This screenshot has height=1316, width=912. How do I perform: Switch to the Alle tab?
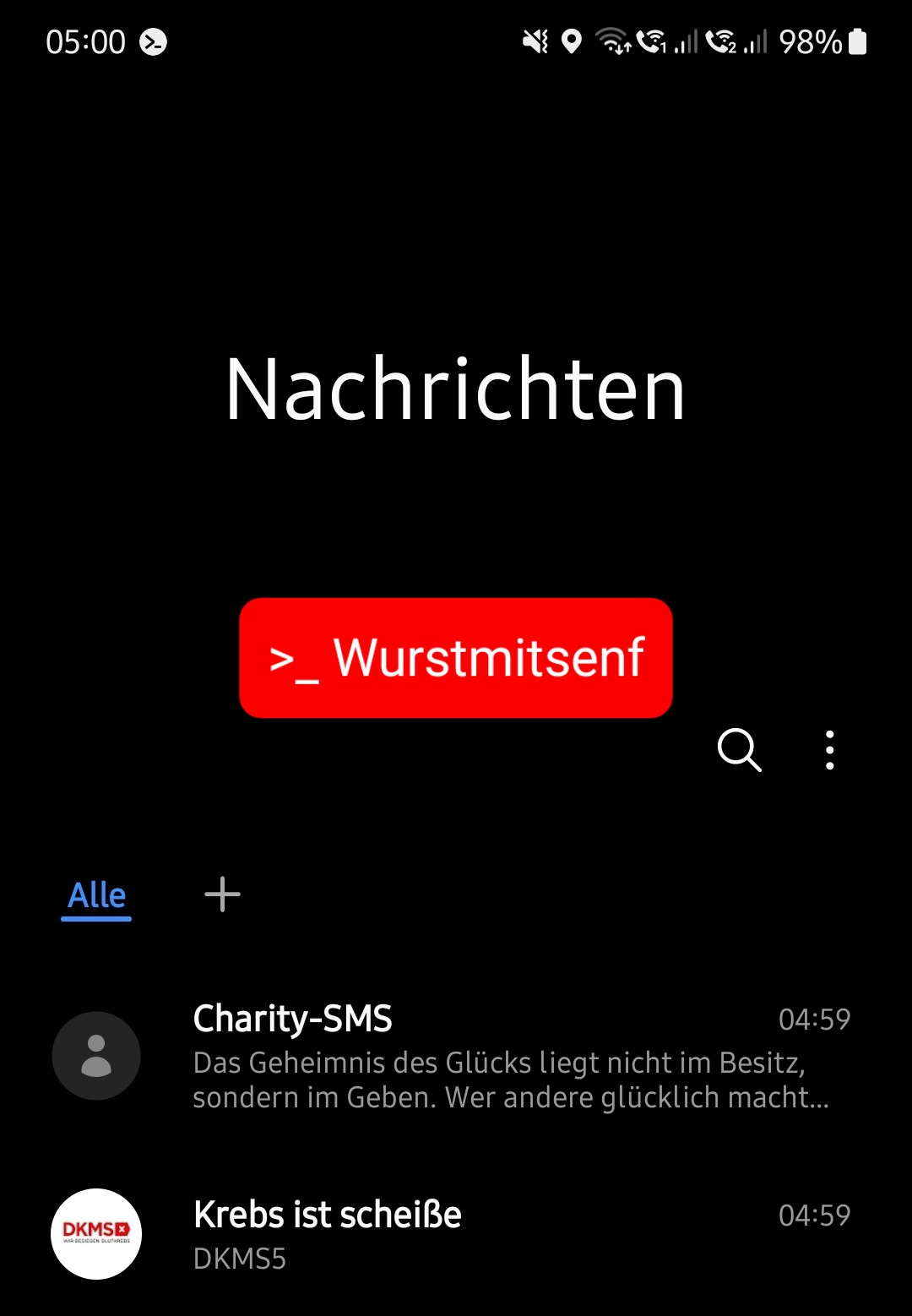pyautogui.click(x=96, y=895)
